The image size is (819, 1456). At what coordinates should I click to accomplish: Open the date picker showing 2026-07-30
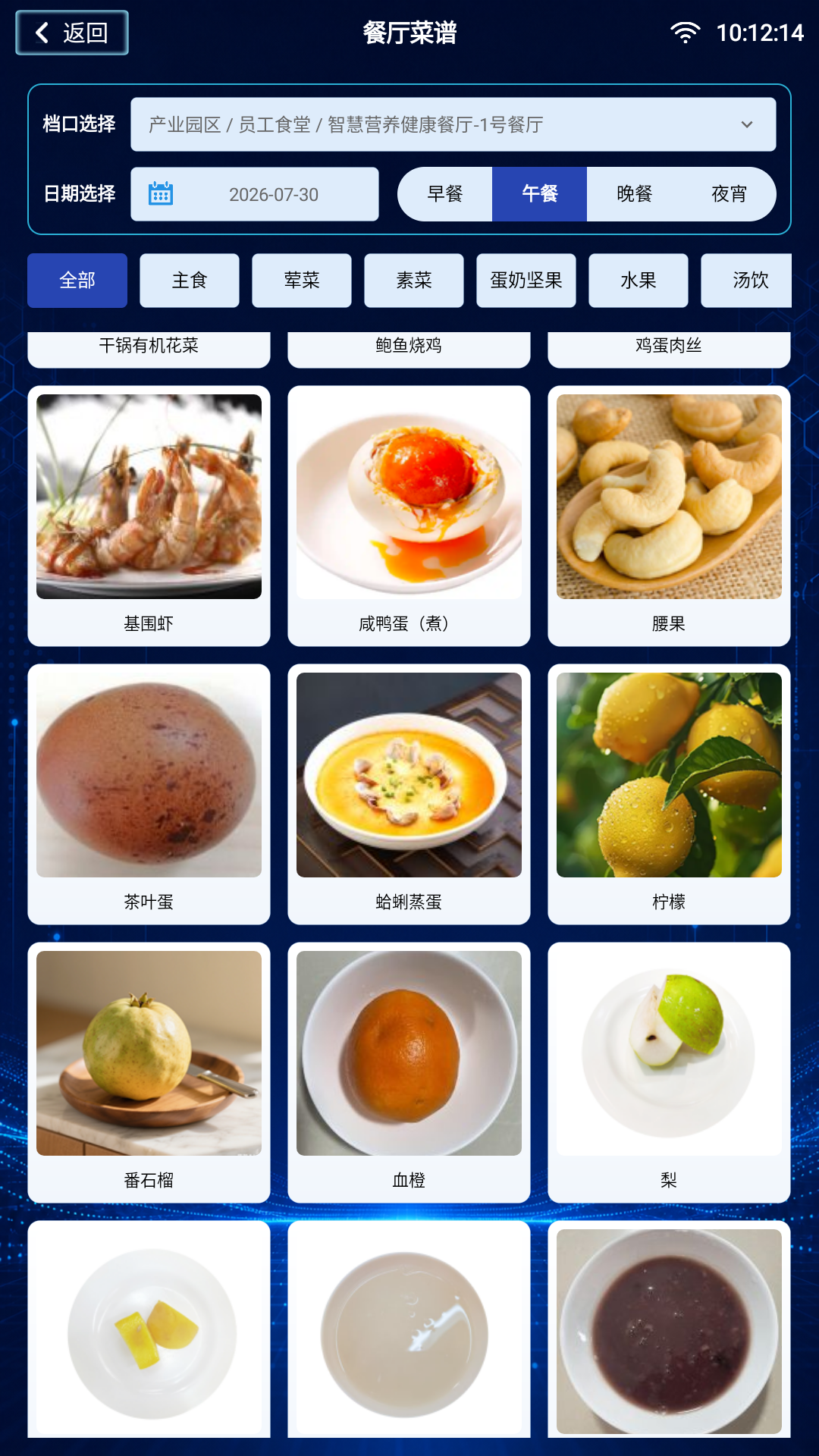254,194
